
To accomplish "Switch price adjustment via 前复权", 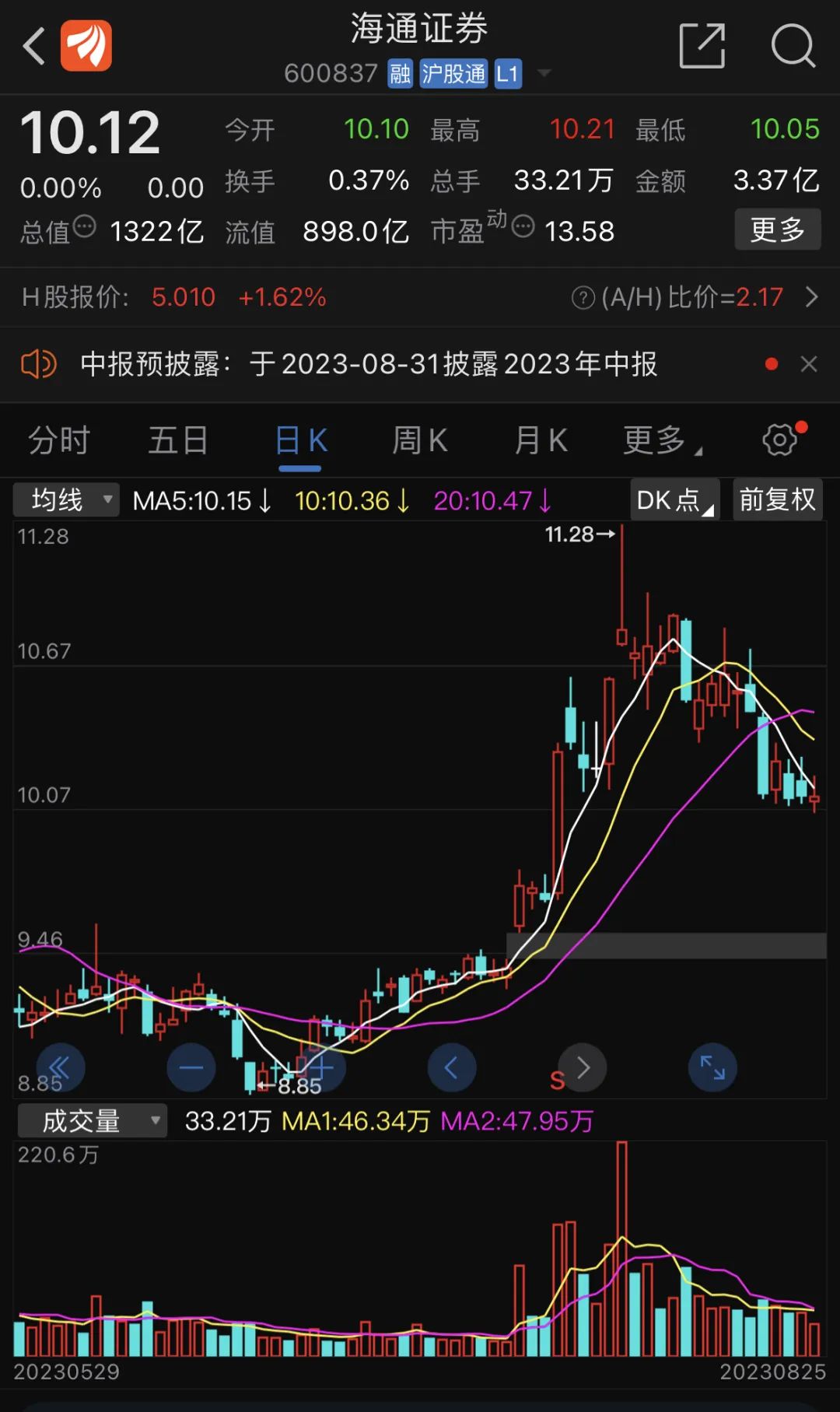I will 777,499.
